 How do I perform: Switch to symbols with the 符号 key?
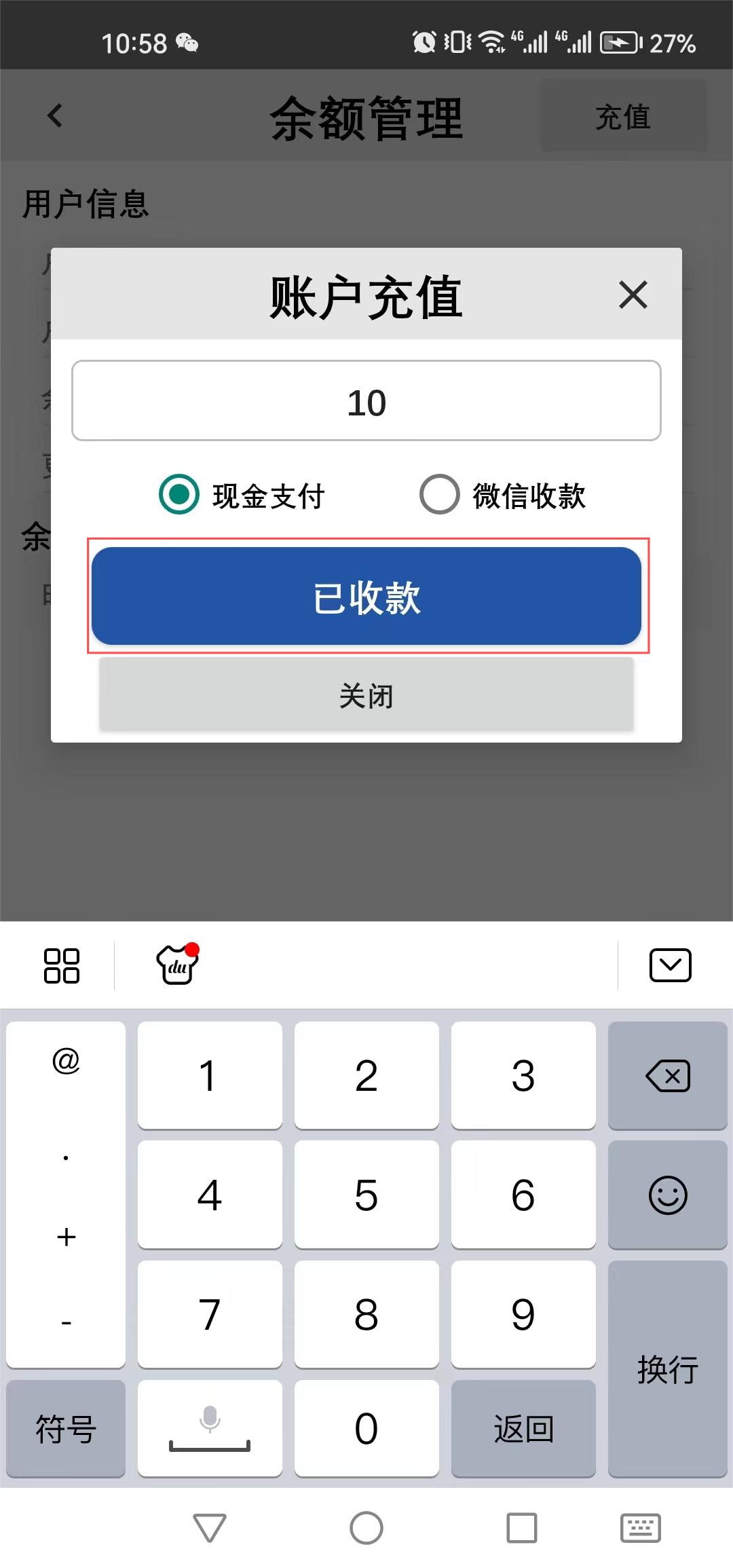(x=66, y=1428)
